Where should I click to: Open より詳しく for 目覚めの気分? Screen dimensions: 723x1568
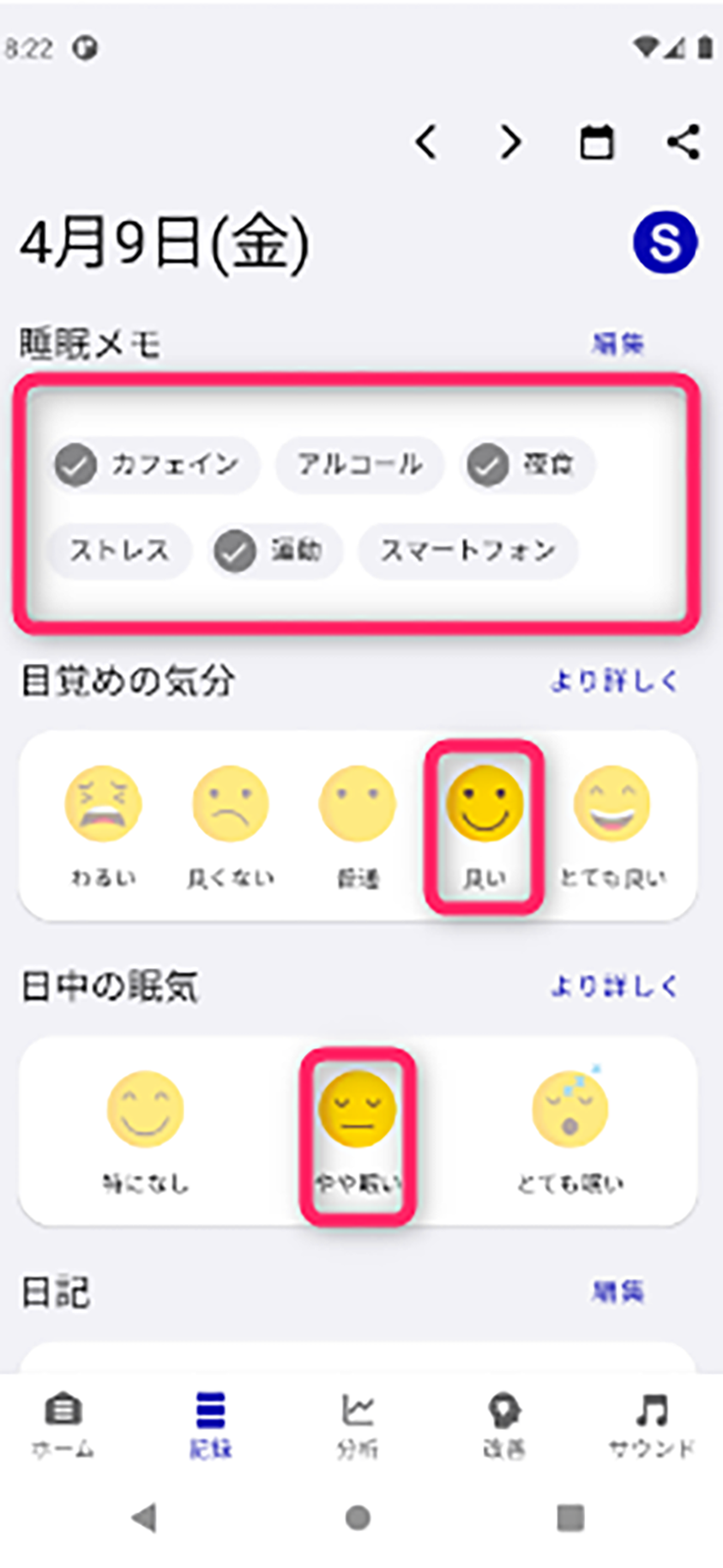pos(614,681)
